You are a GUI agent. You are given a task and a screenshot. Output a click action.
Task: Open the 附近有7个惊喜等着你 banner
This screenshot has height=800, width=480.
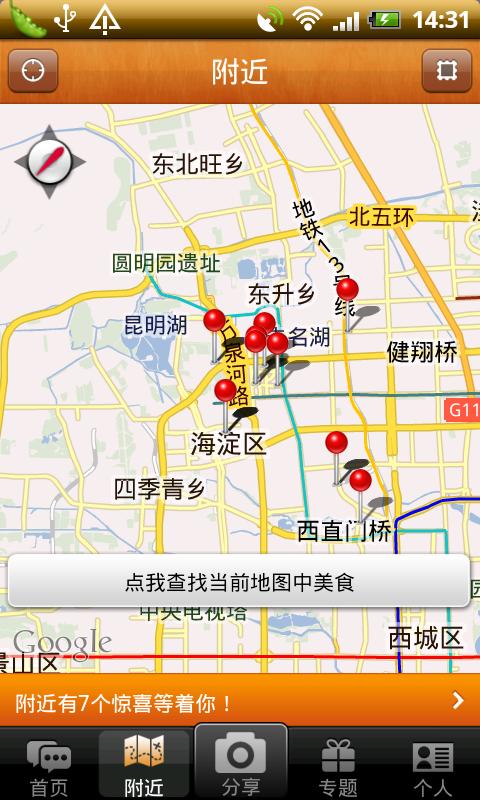coord(240,702)
